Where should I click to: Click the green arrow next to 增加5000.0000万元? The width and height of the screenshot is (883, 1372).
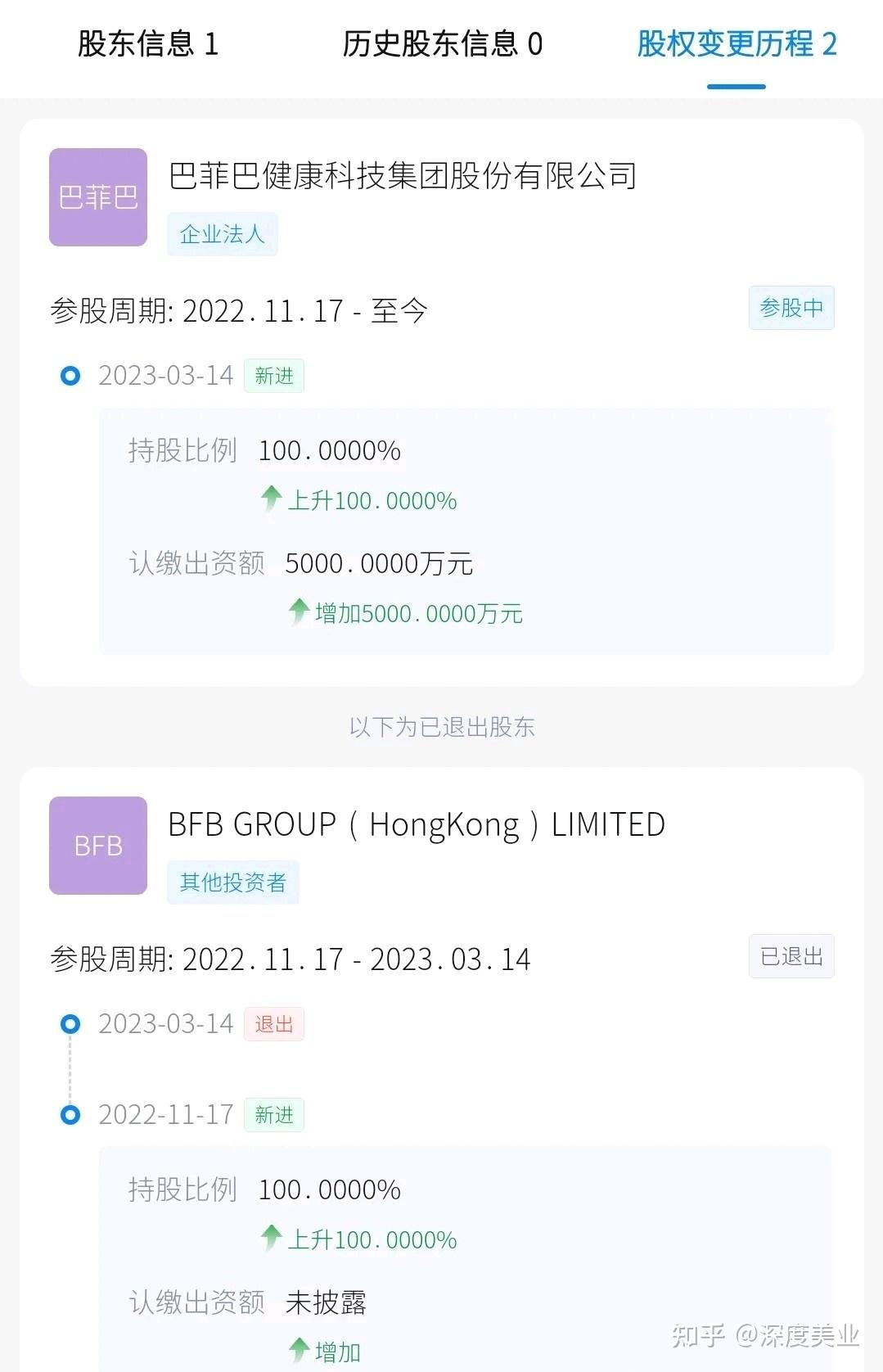(x=298, y=613)
